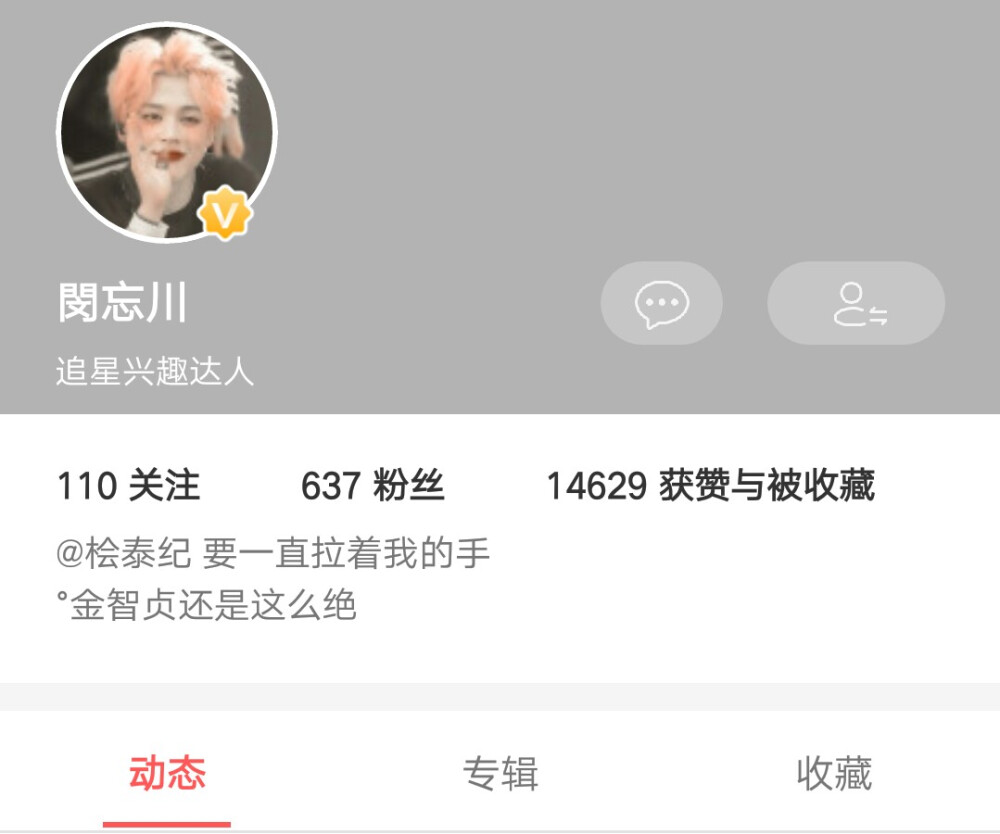
Task: Switch to the 收藏 tab
Action: click(x=833, y=773)
